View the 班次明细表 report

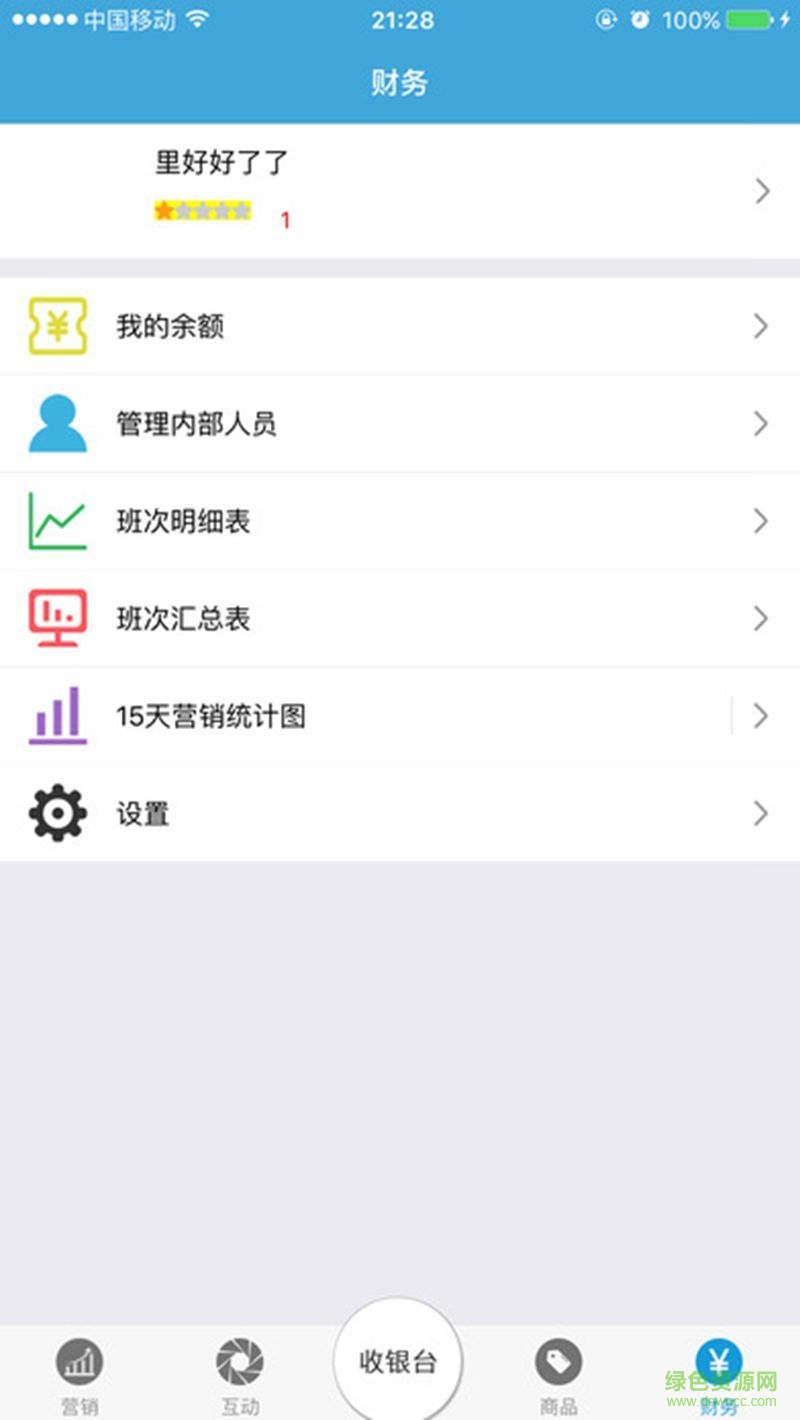pyautogui.click(x=400, y=521)
